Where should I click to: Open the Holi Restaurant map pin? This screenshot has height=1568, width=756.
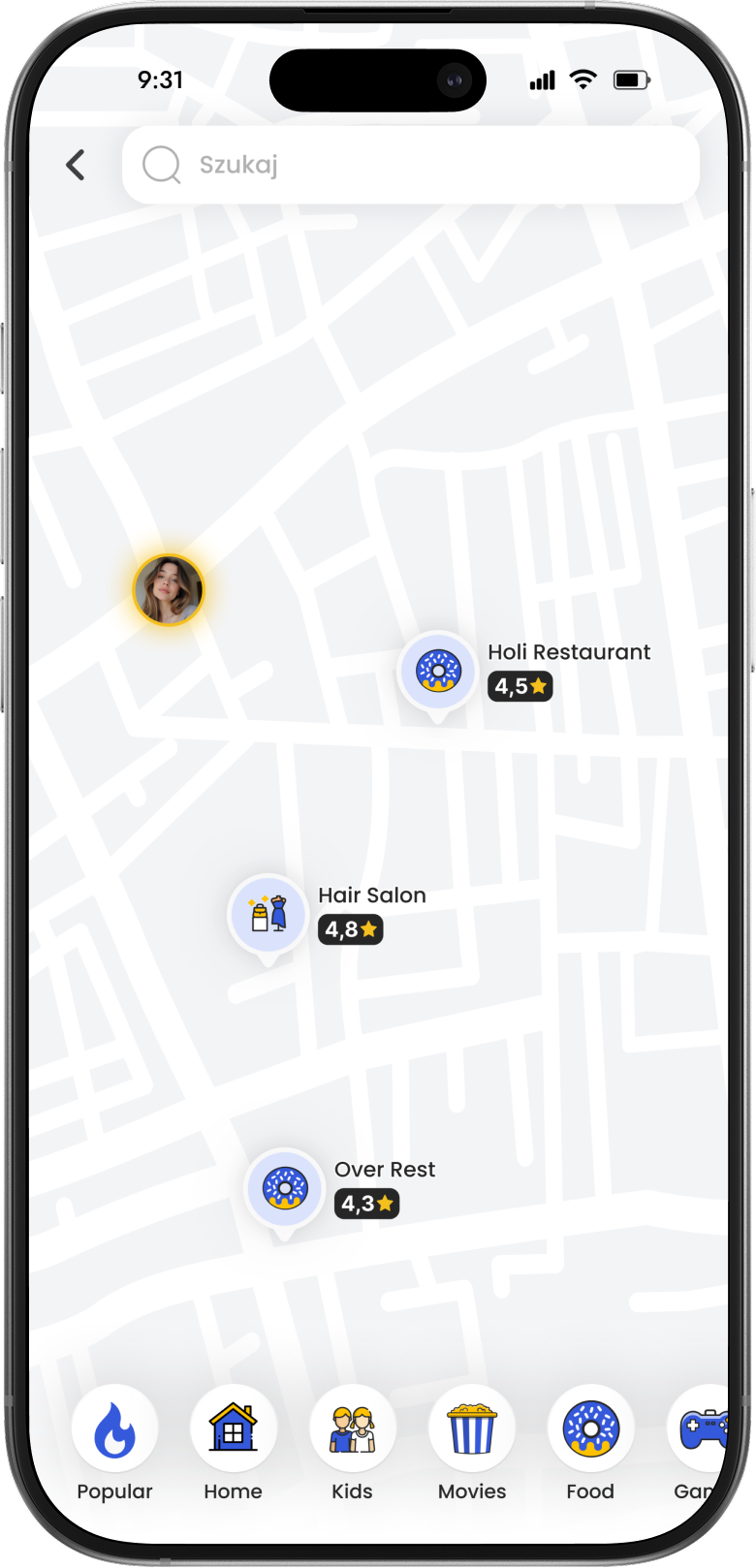click(x=438, y=671)
